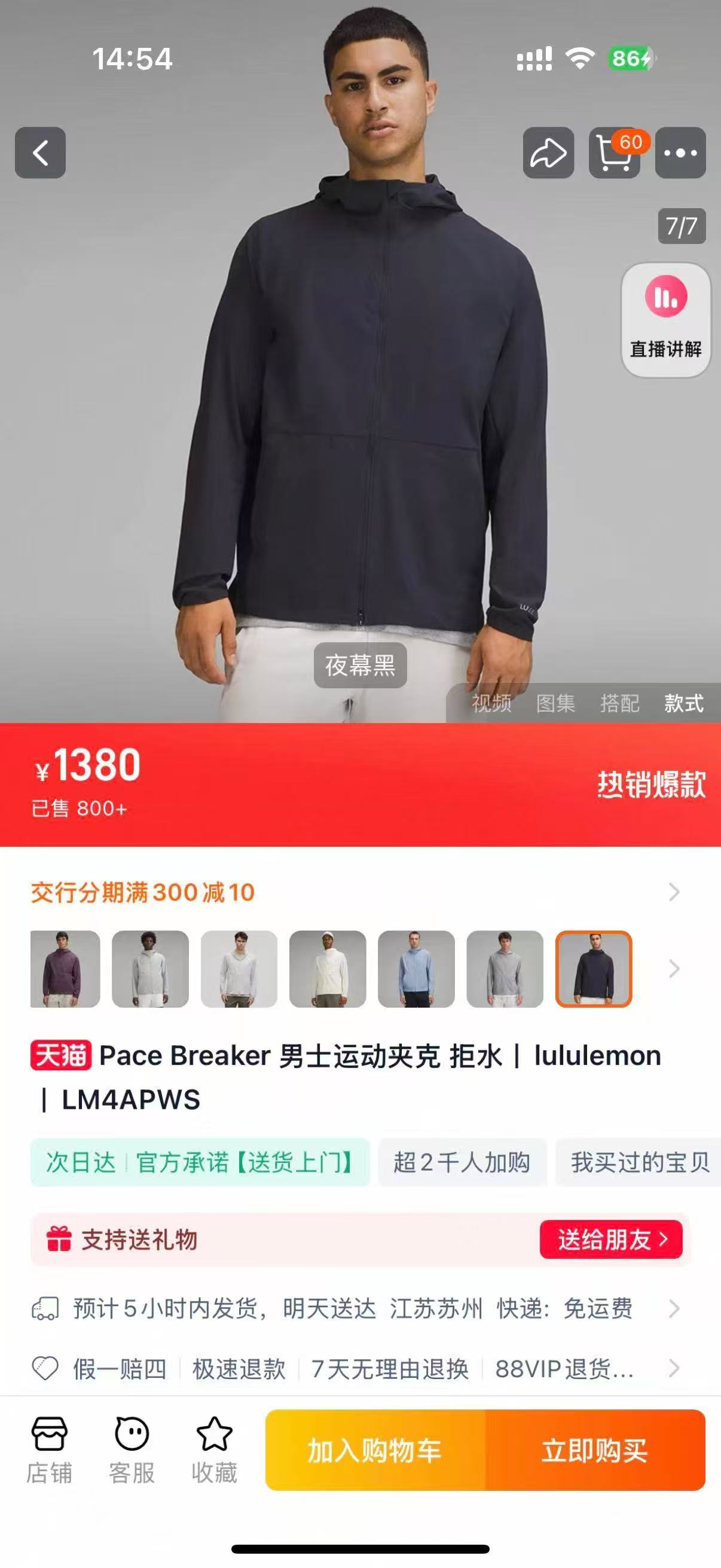This screenshot has width=721, height=1568.
Task: Select the purple jacket color thumbnail
Action: [x=65, y=968]
